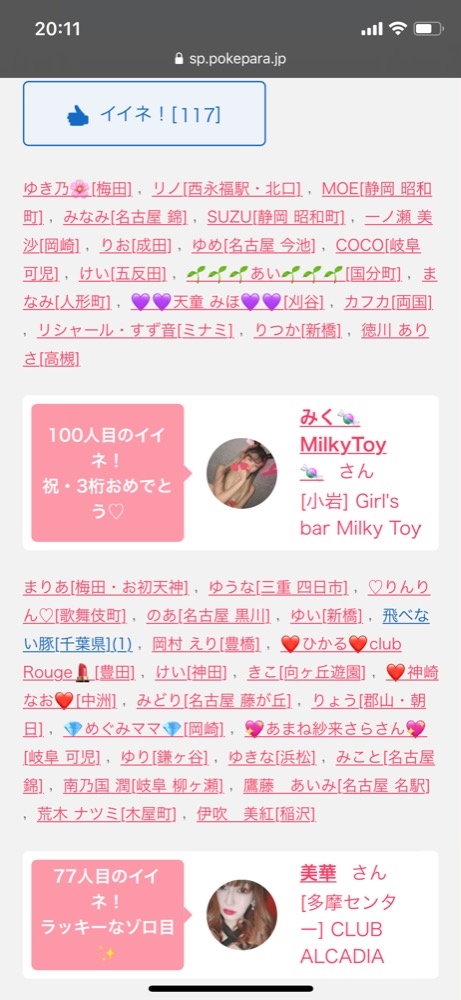Open the まりあ[梅田・お初天神] link

coord(106,587)
